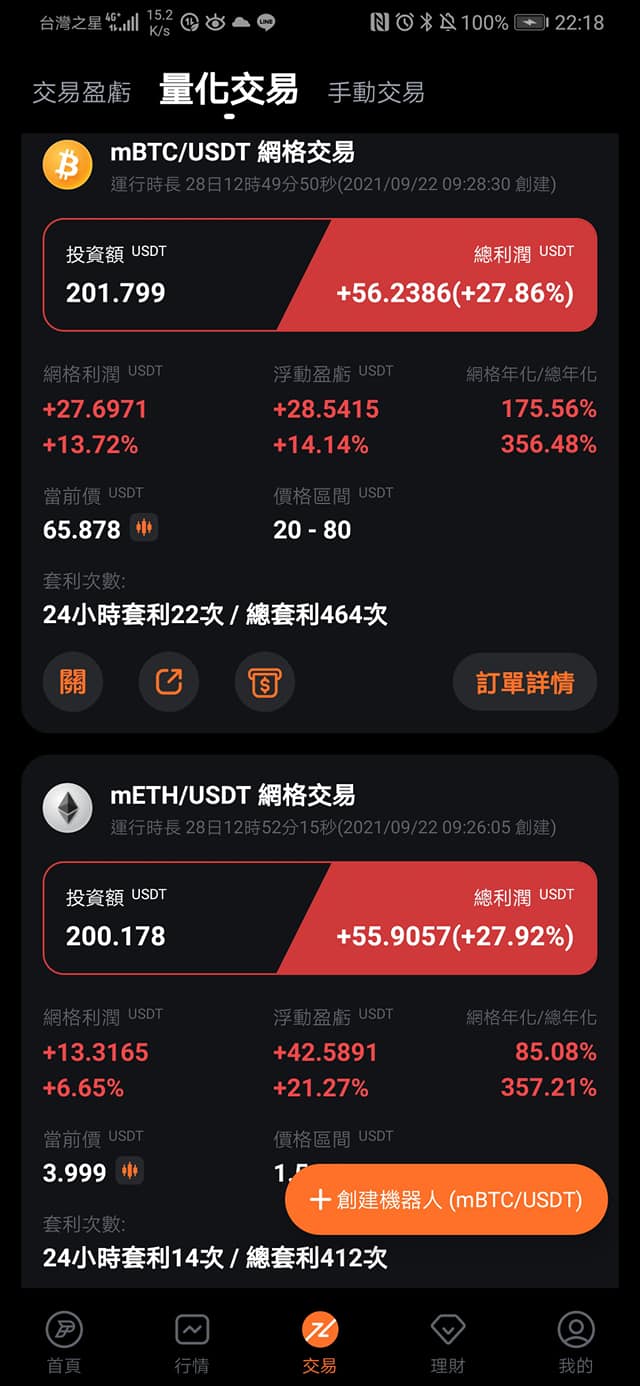Switch to the 手動交易 tab

point(376,93)
